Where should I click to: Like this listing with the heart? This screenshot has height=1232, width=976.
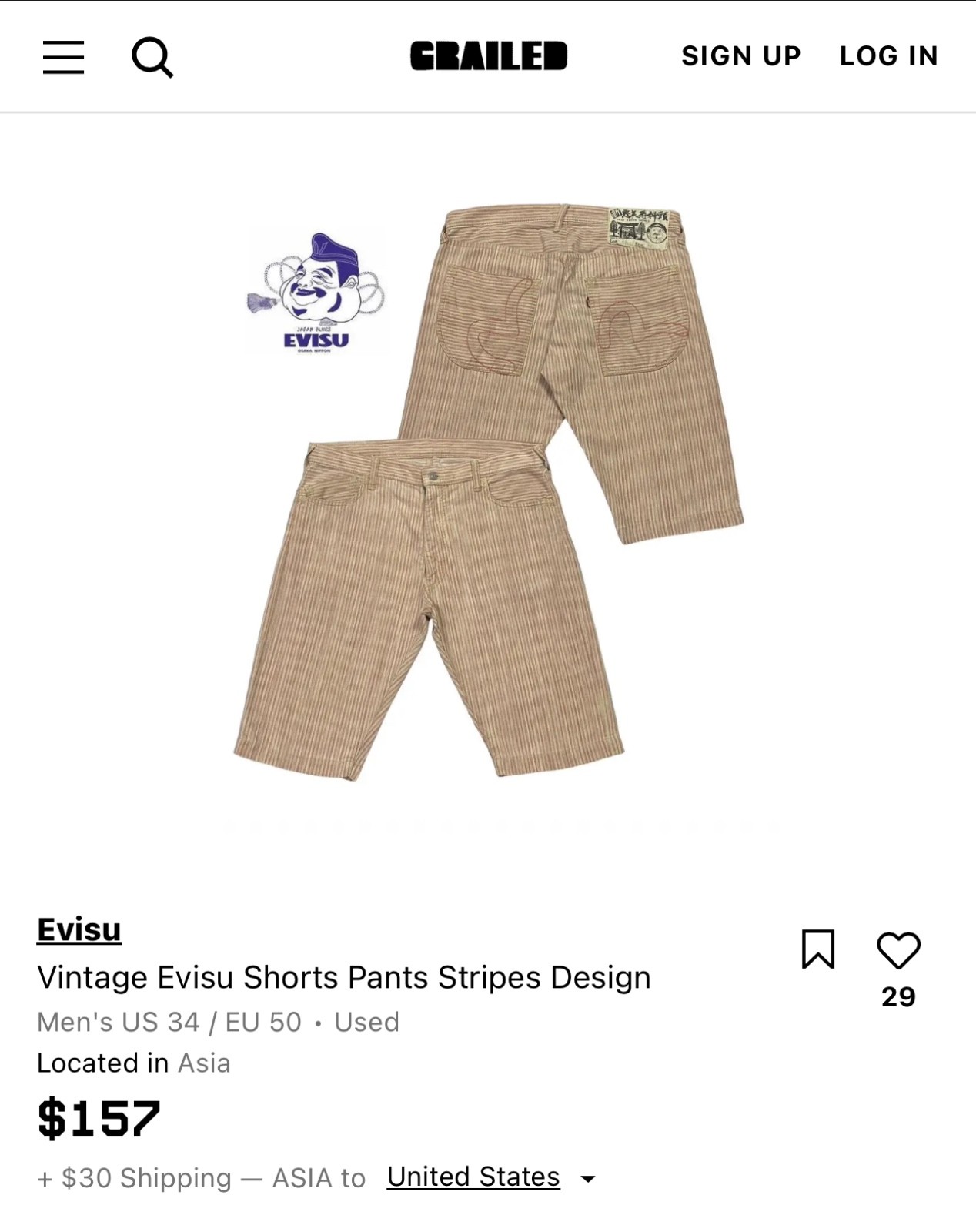[x=898, y=950]
